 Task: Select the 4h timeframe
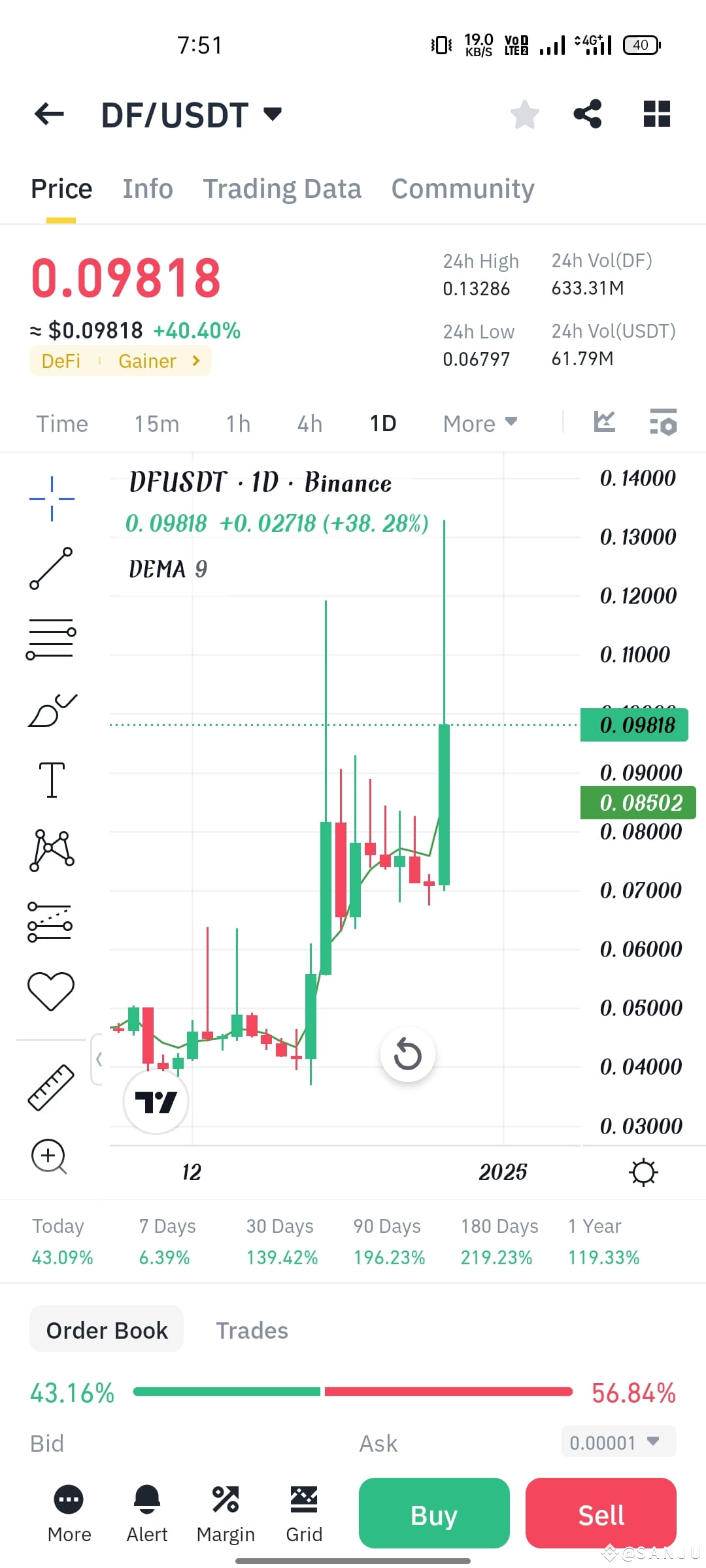309,423
